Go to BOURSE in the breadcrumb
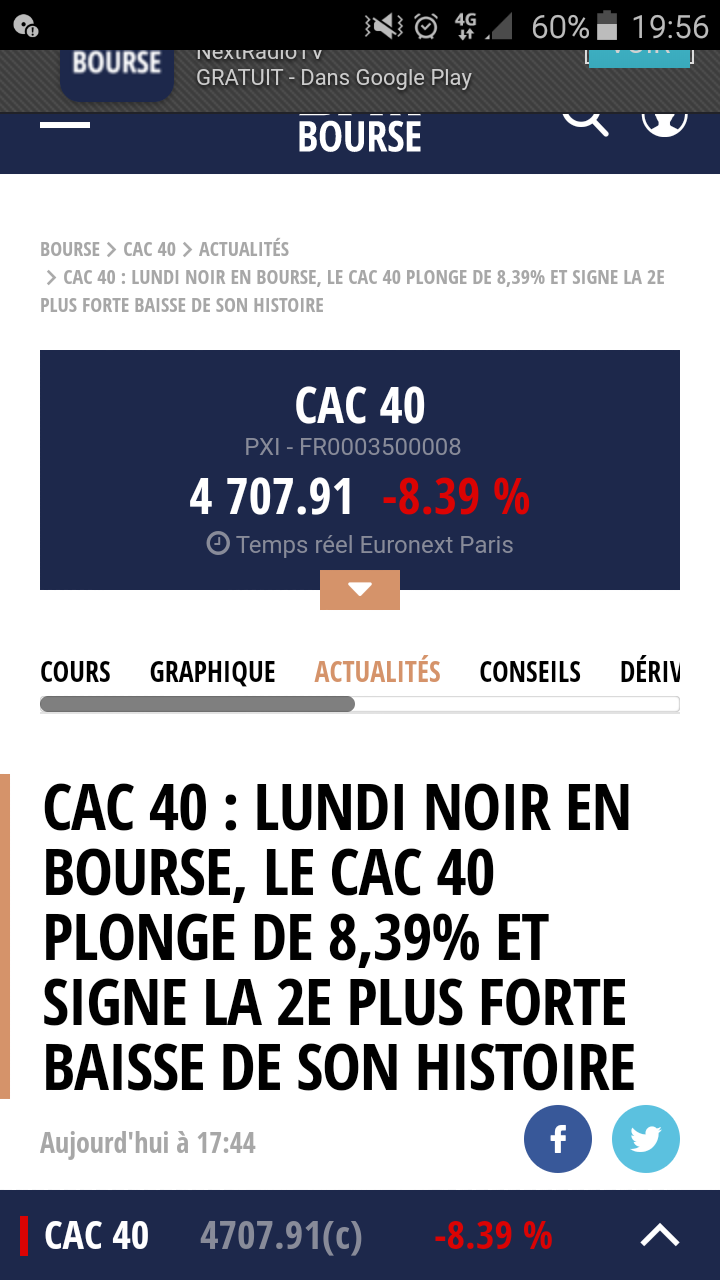720x1280 pixels. coord(70,249)
